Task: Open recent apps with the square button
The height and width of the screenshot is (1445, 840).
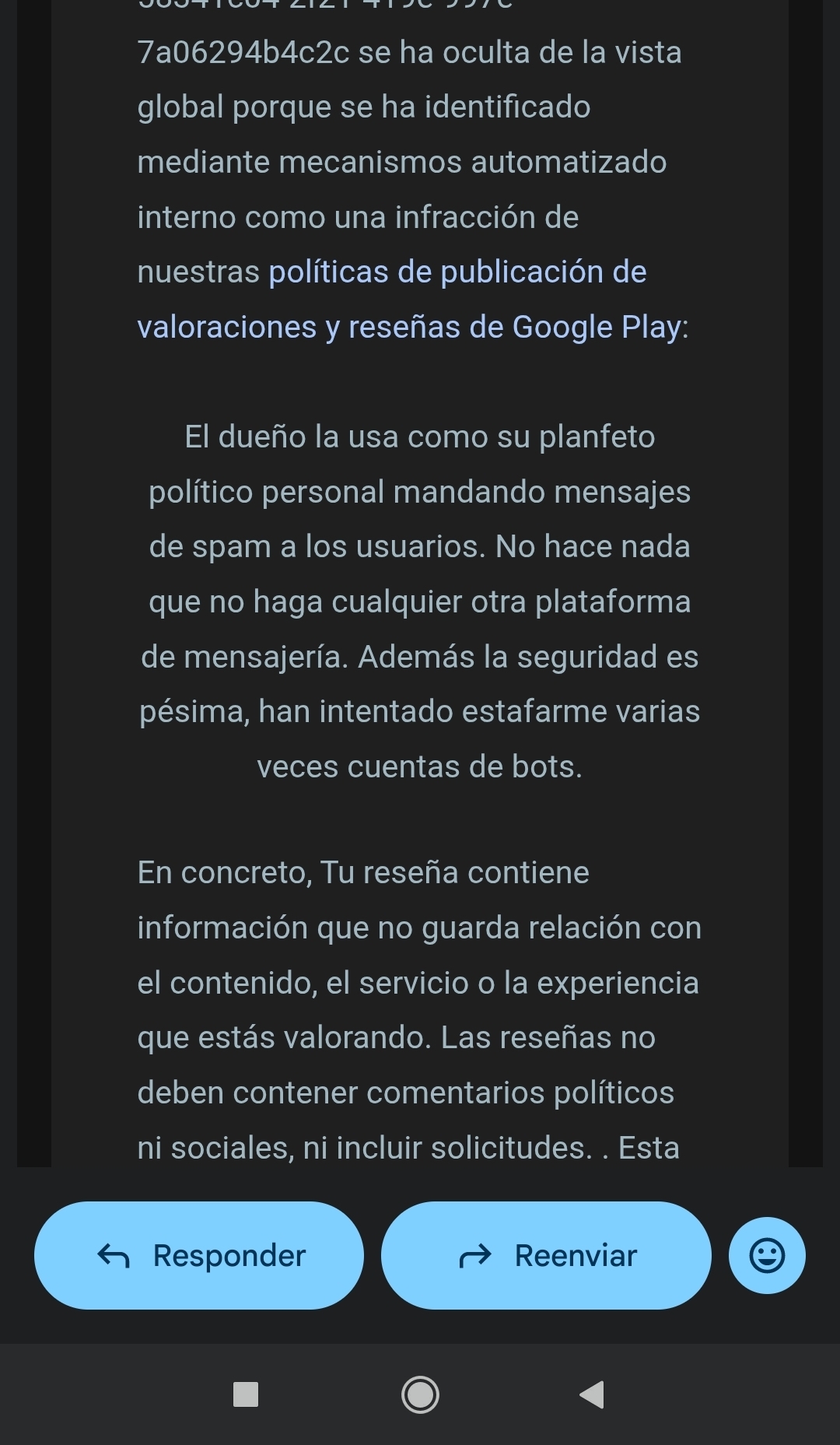Action: 246,1394
